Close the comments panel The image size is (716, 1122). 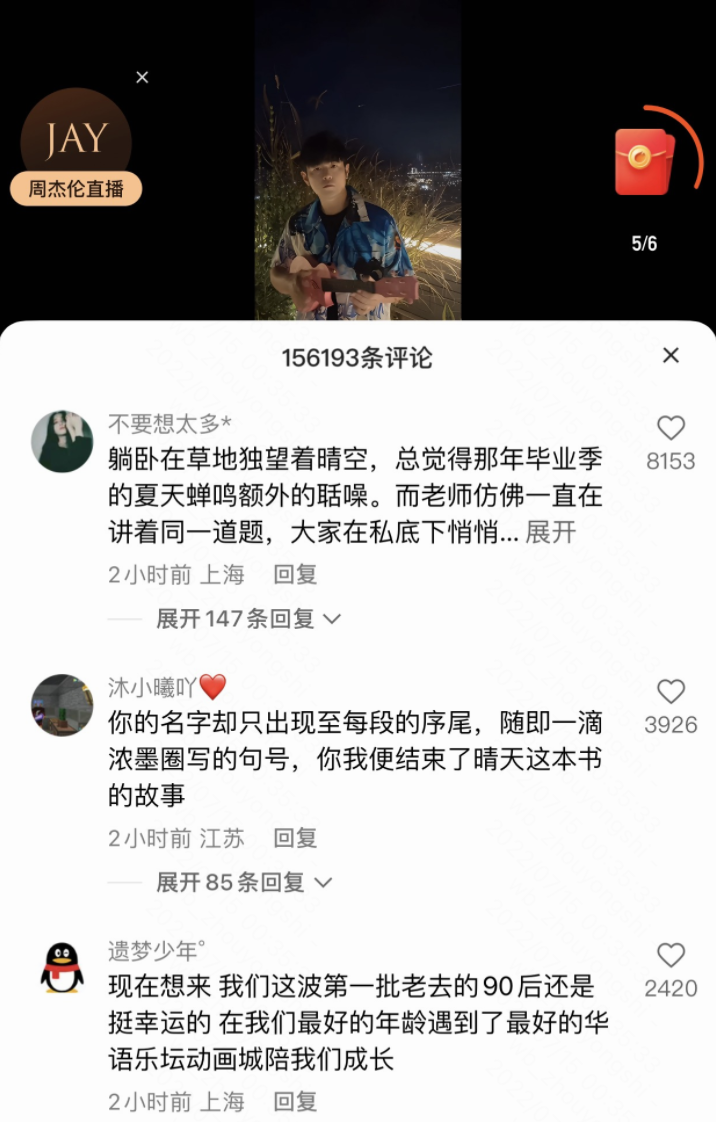(671, 355)
